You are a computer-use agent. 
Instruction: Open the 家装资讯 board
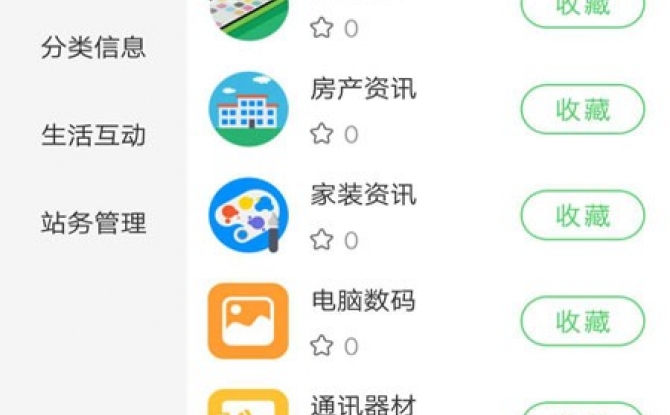coord(363,195)
